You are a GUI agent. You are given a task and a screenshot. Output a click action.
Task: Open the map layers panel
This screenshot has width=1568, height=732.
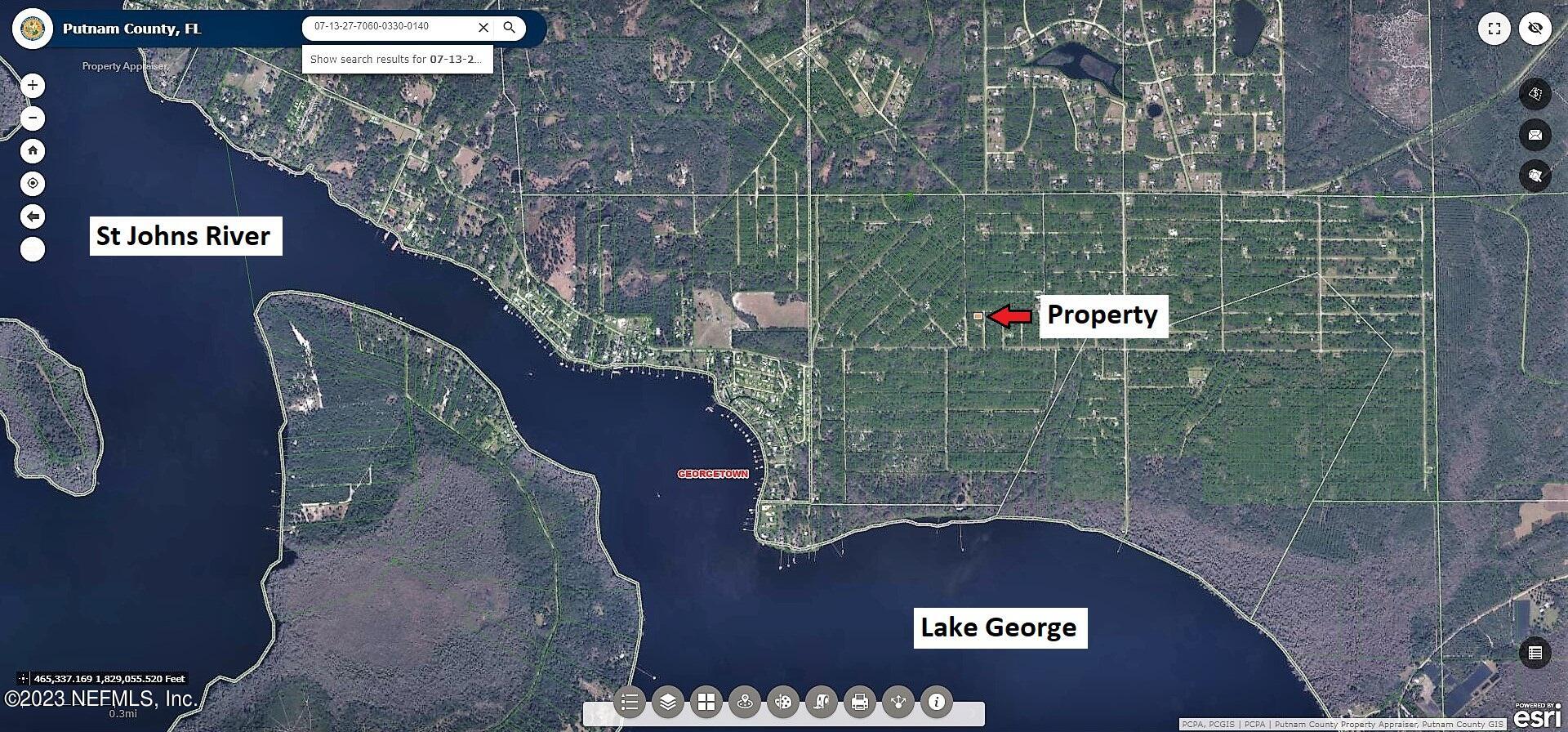668,702
